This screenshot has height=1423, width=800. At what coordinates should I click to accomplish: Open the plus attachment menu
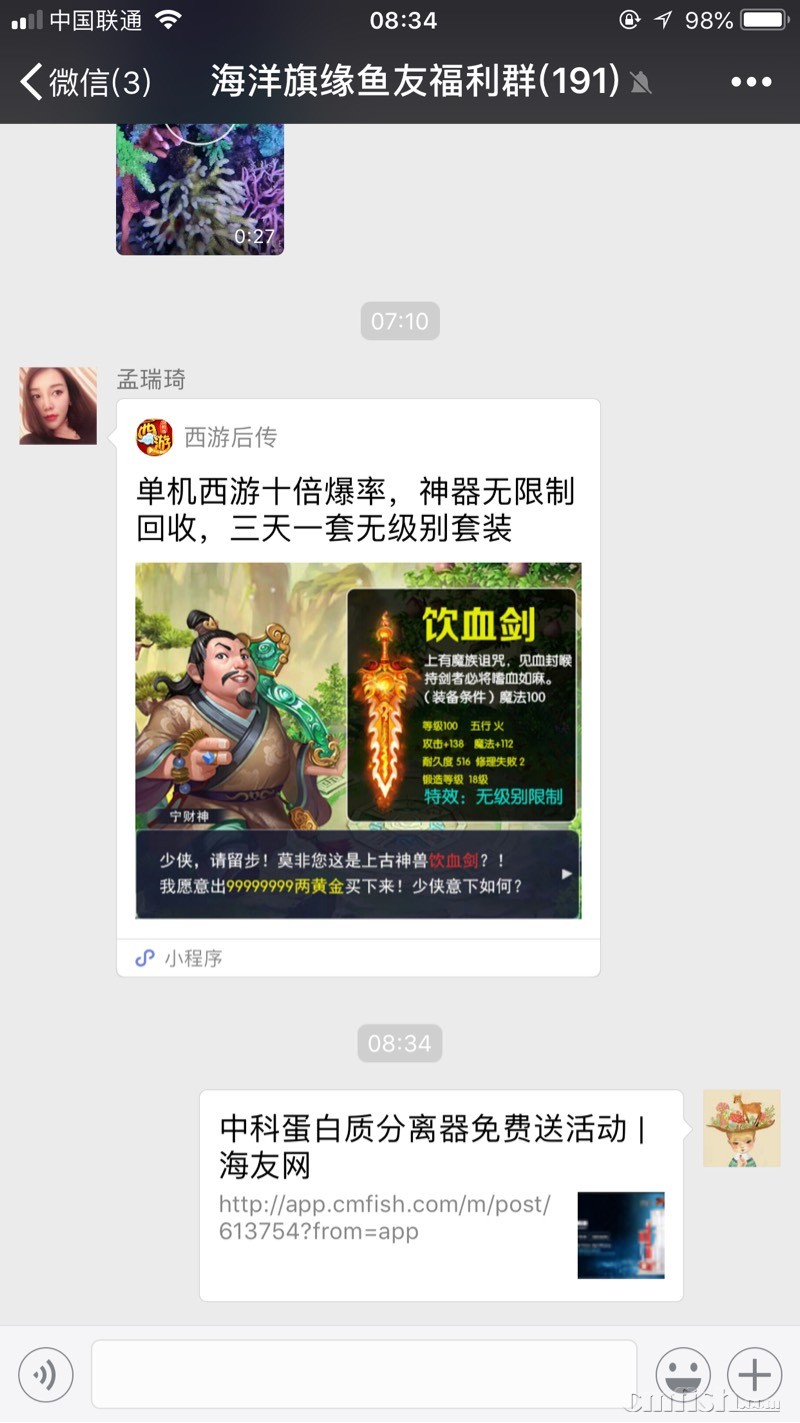(x=754, y=1375)
